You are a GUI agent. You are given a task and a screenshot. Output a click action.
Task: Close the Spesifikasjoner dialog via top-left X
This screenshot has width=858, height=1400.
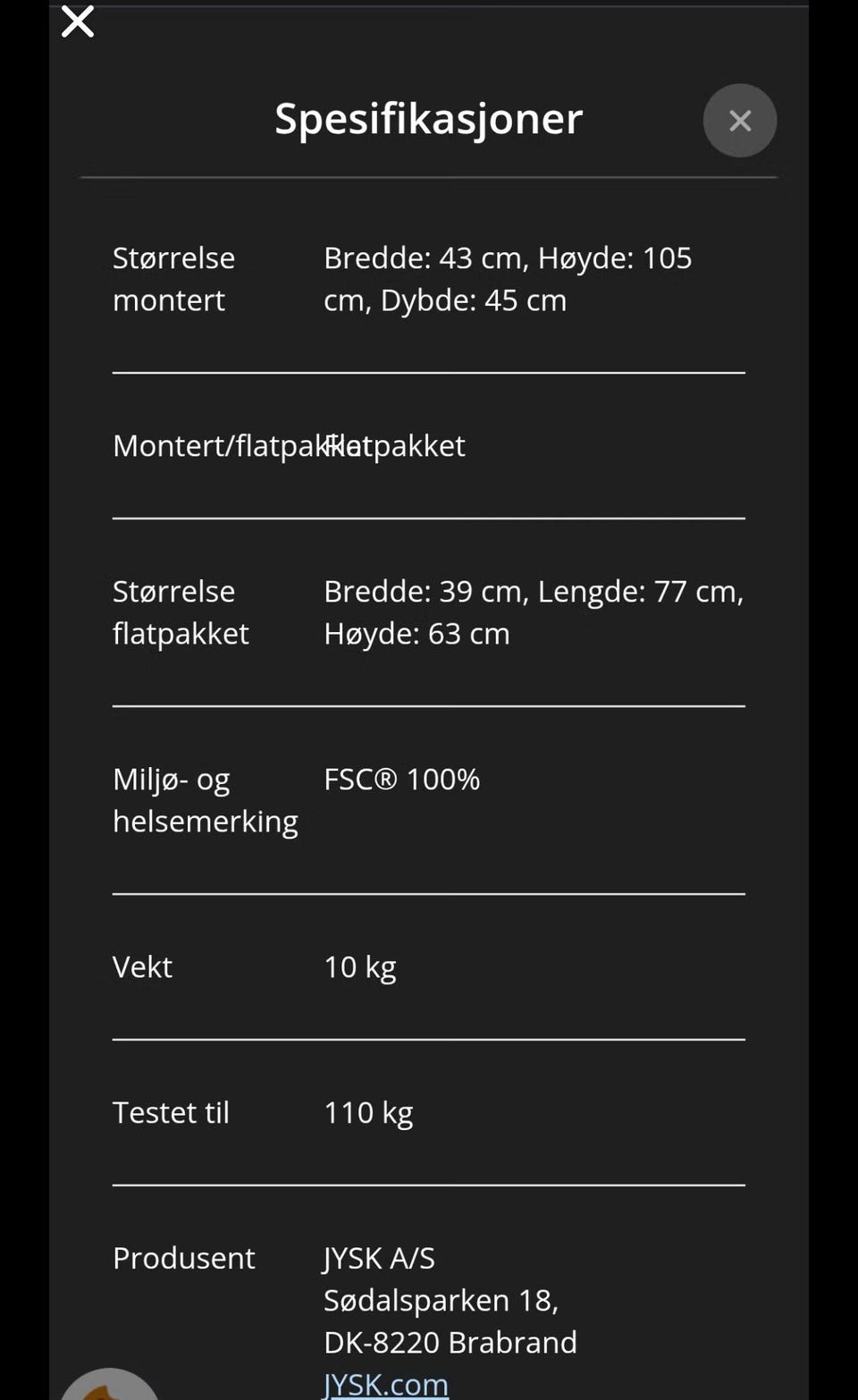pyautogui.click(x=77, y=21)
